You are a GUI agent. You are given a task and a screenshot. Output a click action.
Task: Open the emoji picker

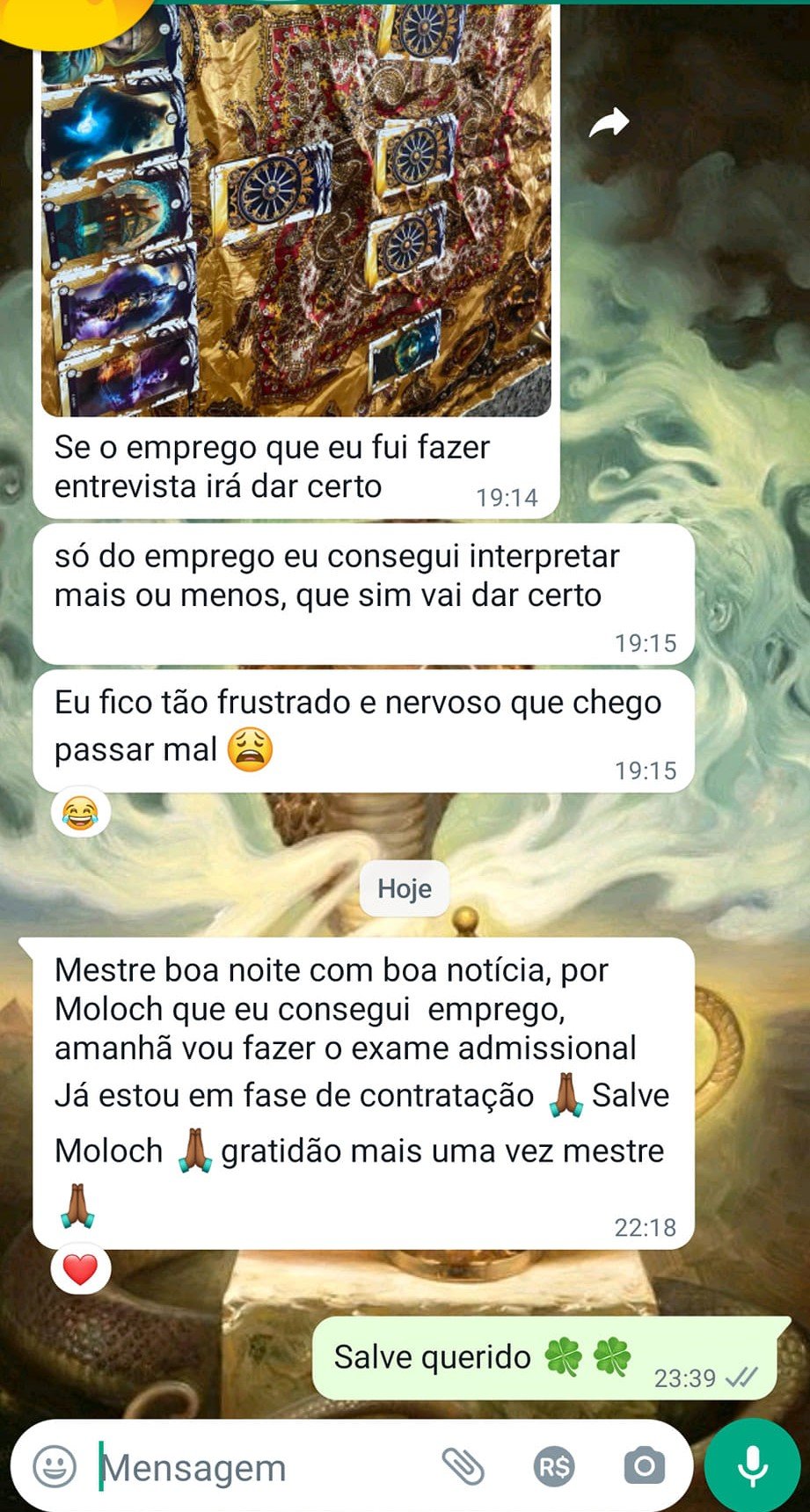tap(55, 1466)
